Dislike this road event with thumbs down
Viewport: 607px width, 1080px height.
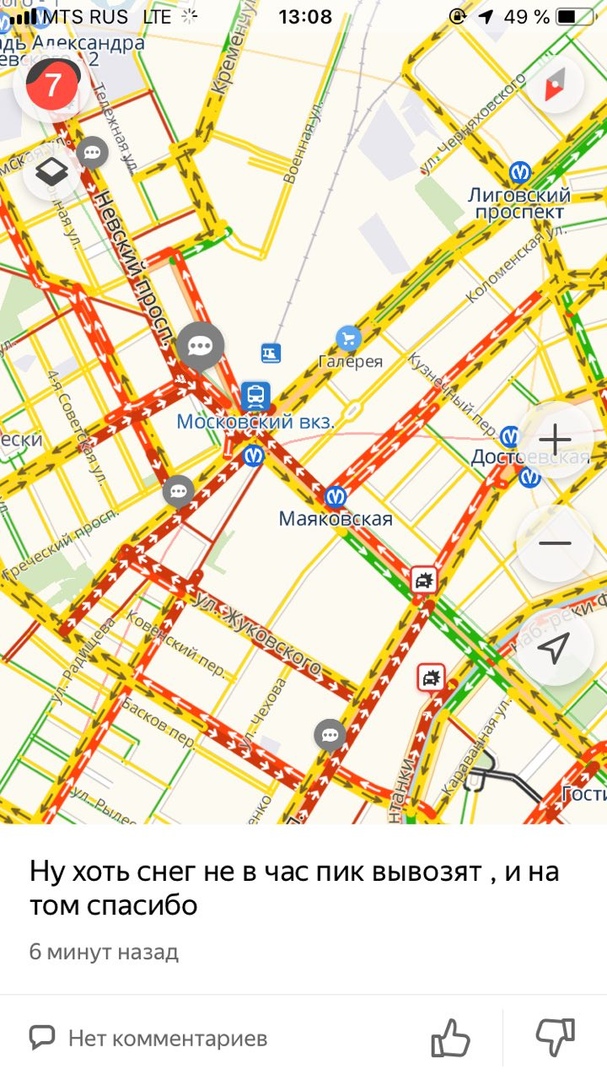pyautogui.click(x=555, y=1038)
